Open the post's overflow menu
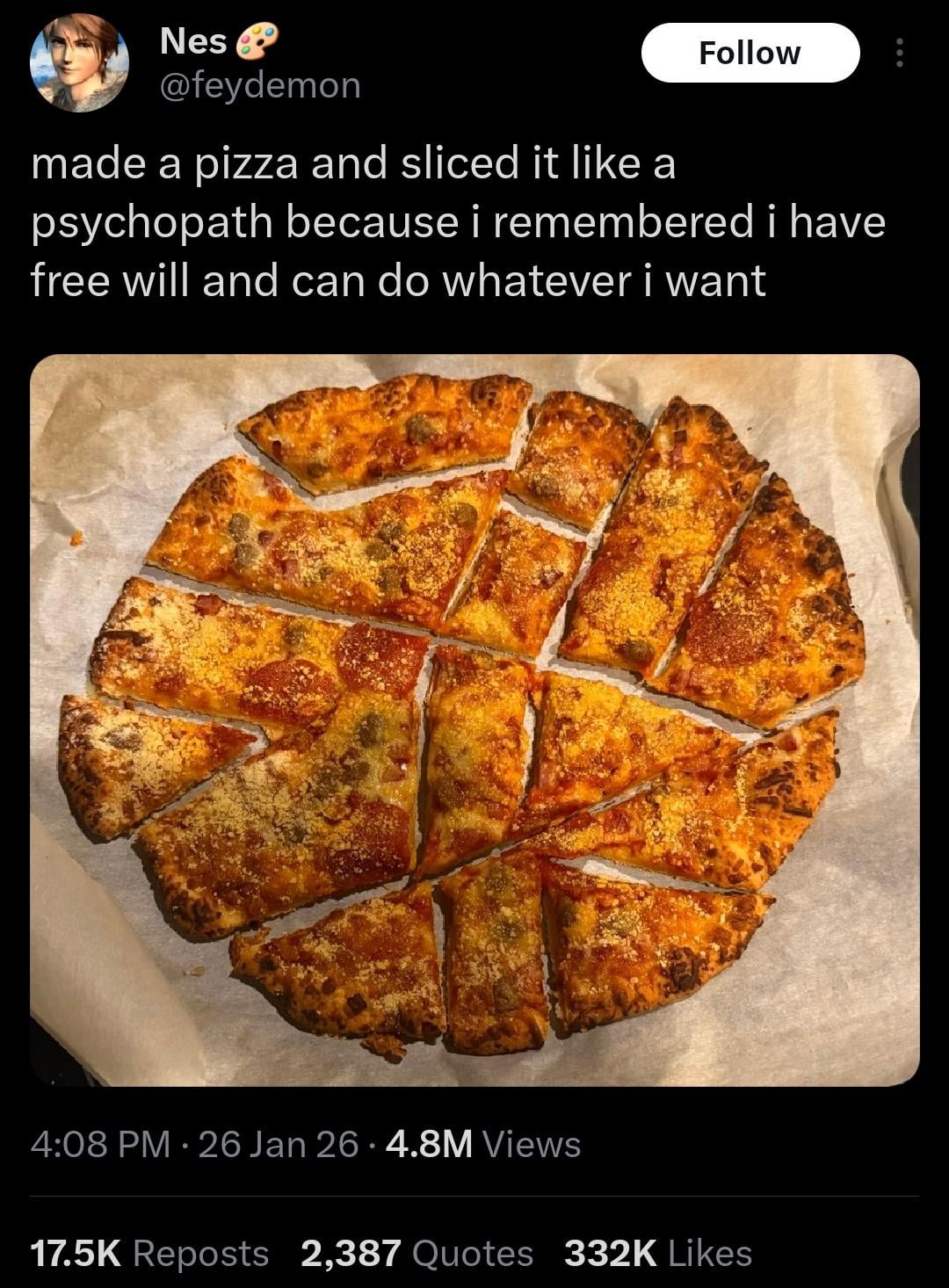The image size is (949, 1288). (x=898, y=53)
